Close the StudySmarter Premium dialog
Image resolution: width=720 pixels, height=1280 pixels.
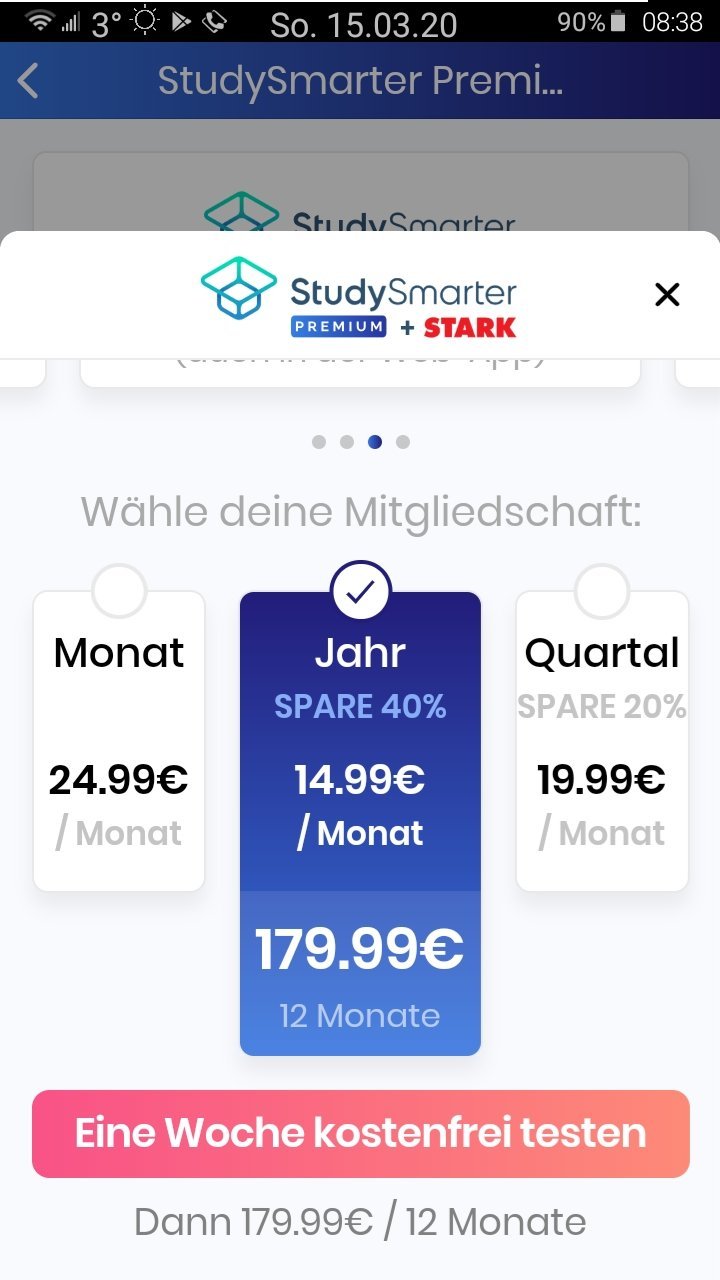point(667,294)
